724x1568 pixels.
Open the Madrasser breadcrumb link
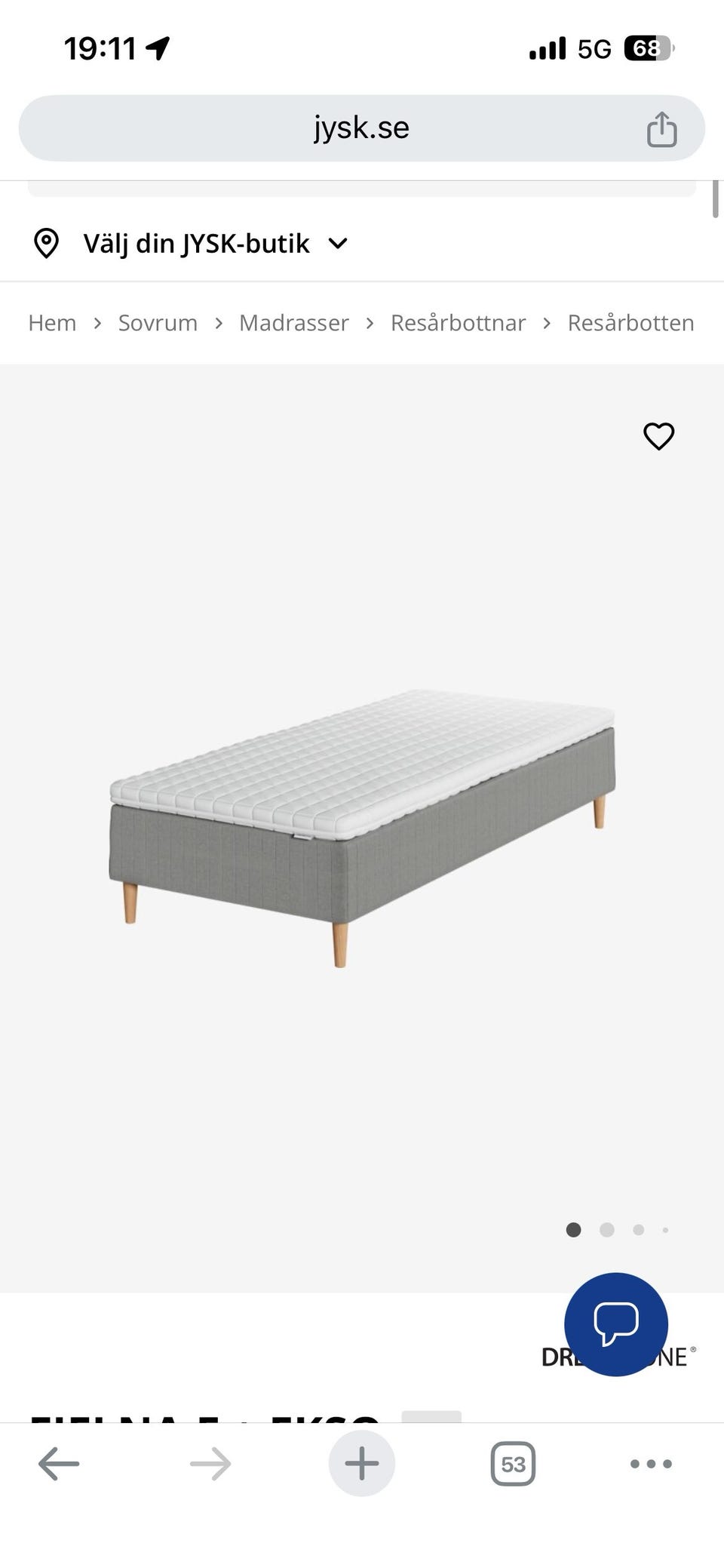294,323
